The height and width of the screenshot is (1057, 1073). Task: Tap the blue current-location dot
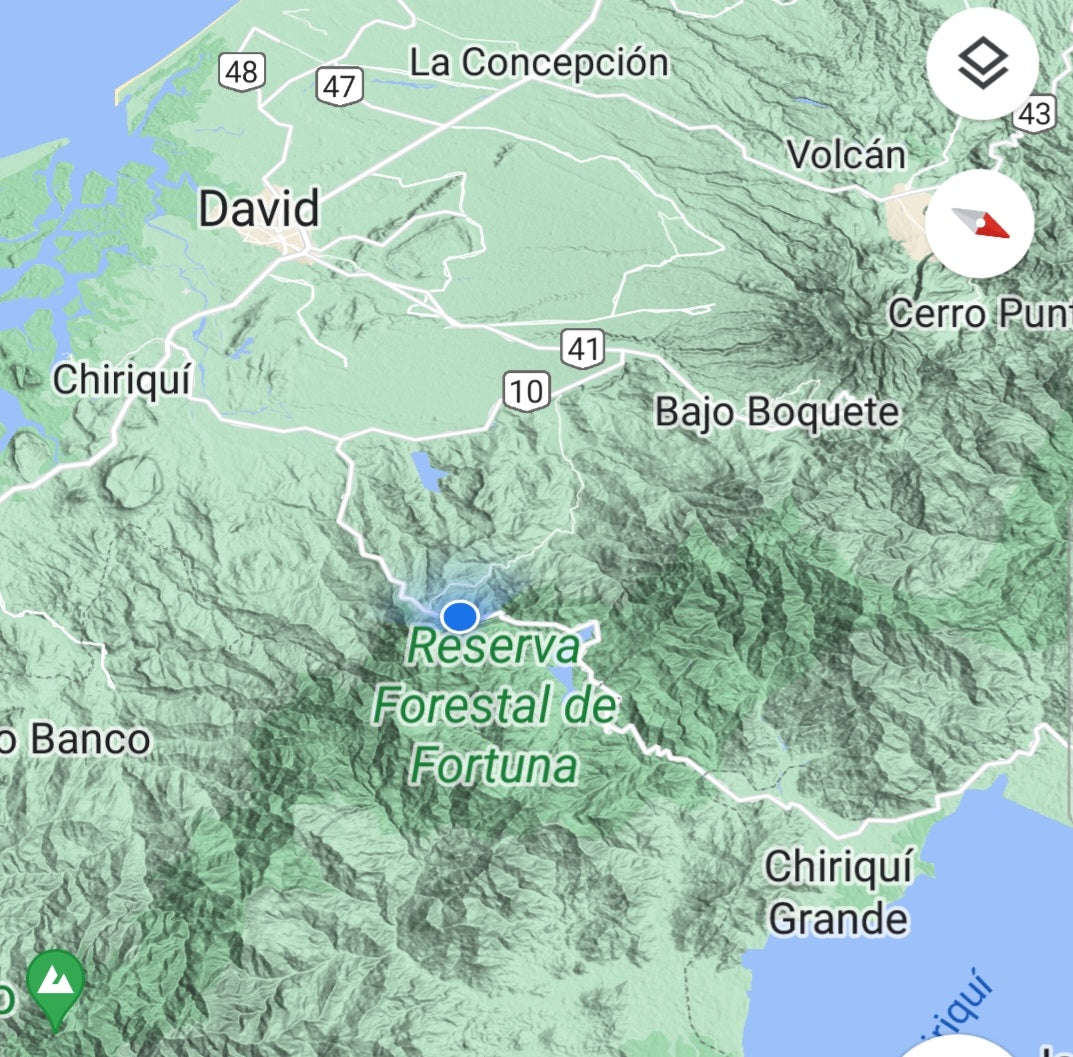(x=459, y=616)
